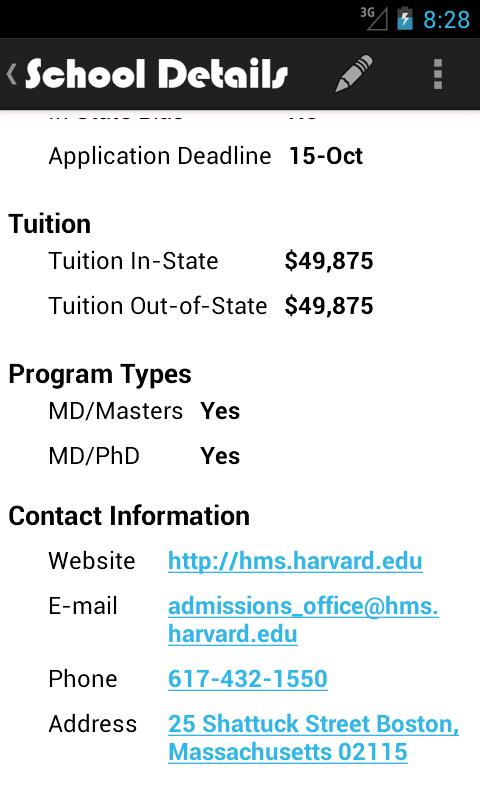The height and width of the screenshot is (800, 480).
Task: Open the hms.harvard.edu website link
Action: coord(295,561)
